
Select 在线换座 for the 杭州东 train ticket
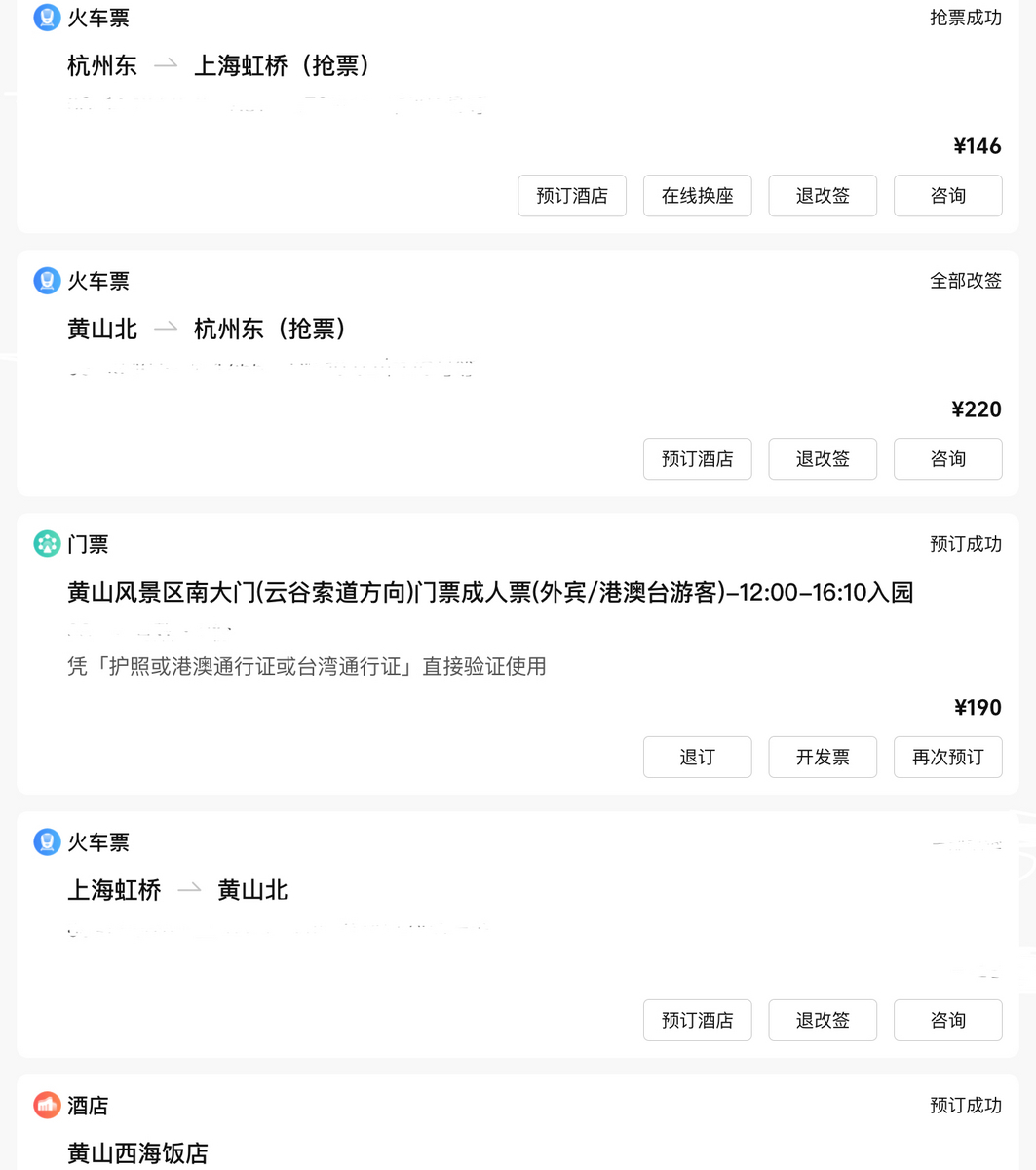click(697, 196)
